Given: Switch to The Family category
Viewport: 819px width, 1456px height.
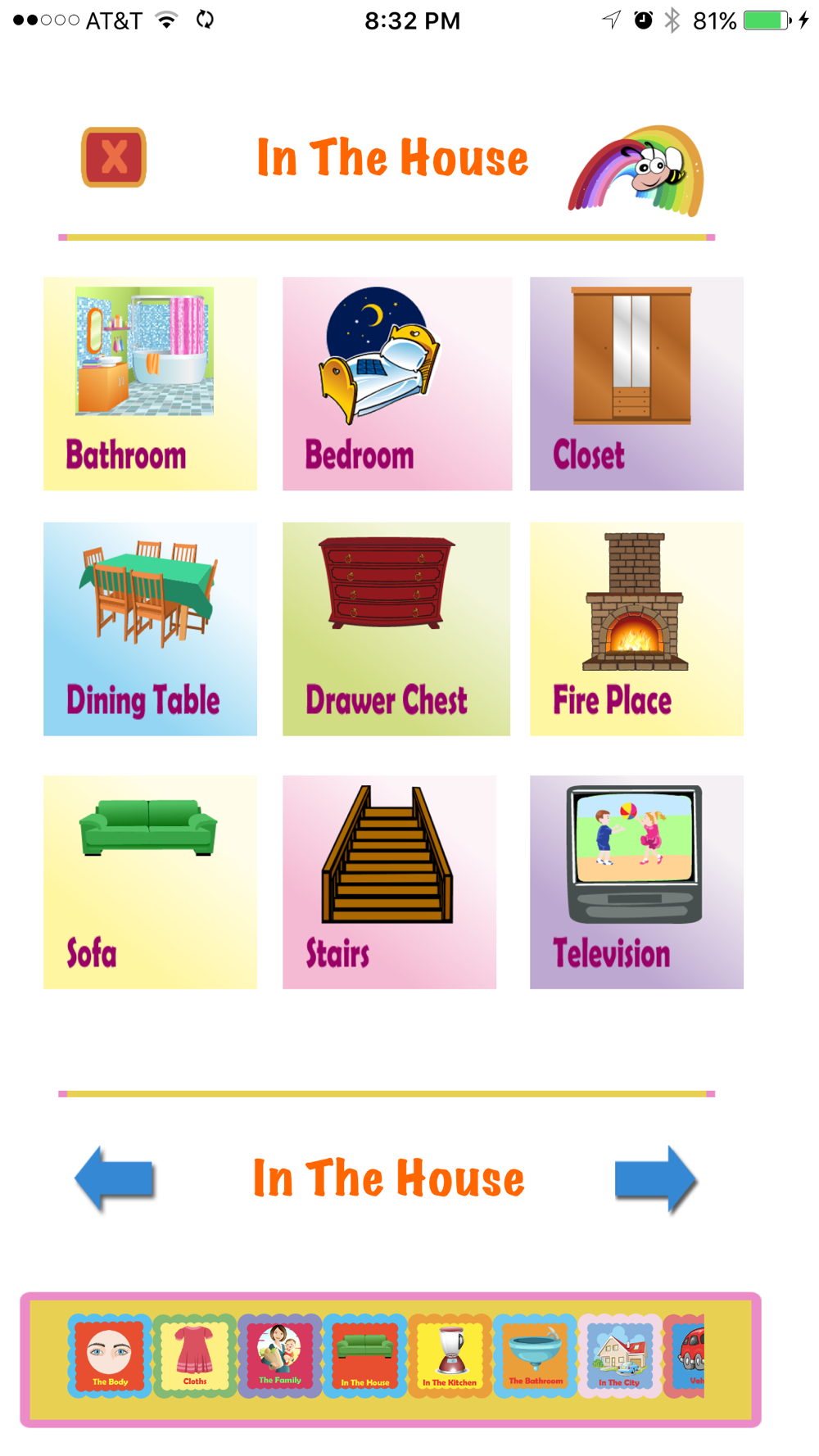Looking at the screenshot, I should (280, 1356).
